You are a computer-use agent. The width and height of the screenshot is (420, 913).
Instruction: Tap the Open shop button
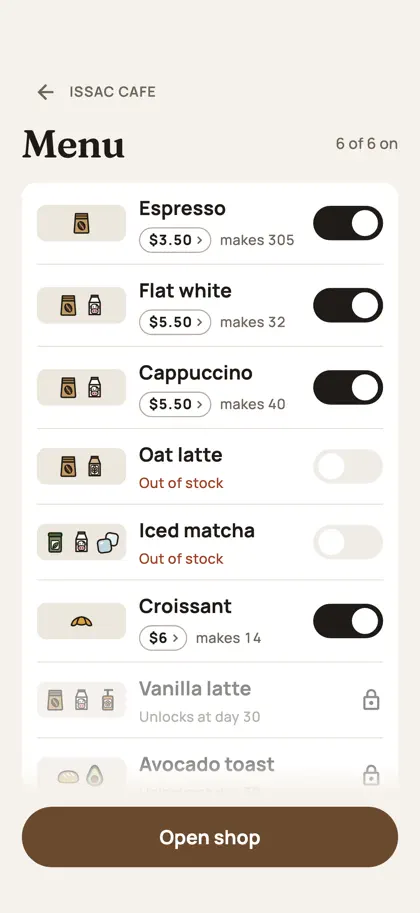(210, 837)
